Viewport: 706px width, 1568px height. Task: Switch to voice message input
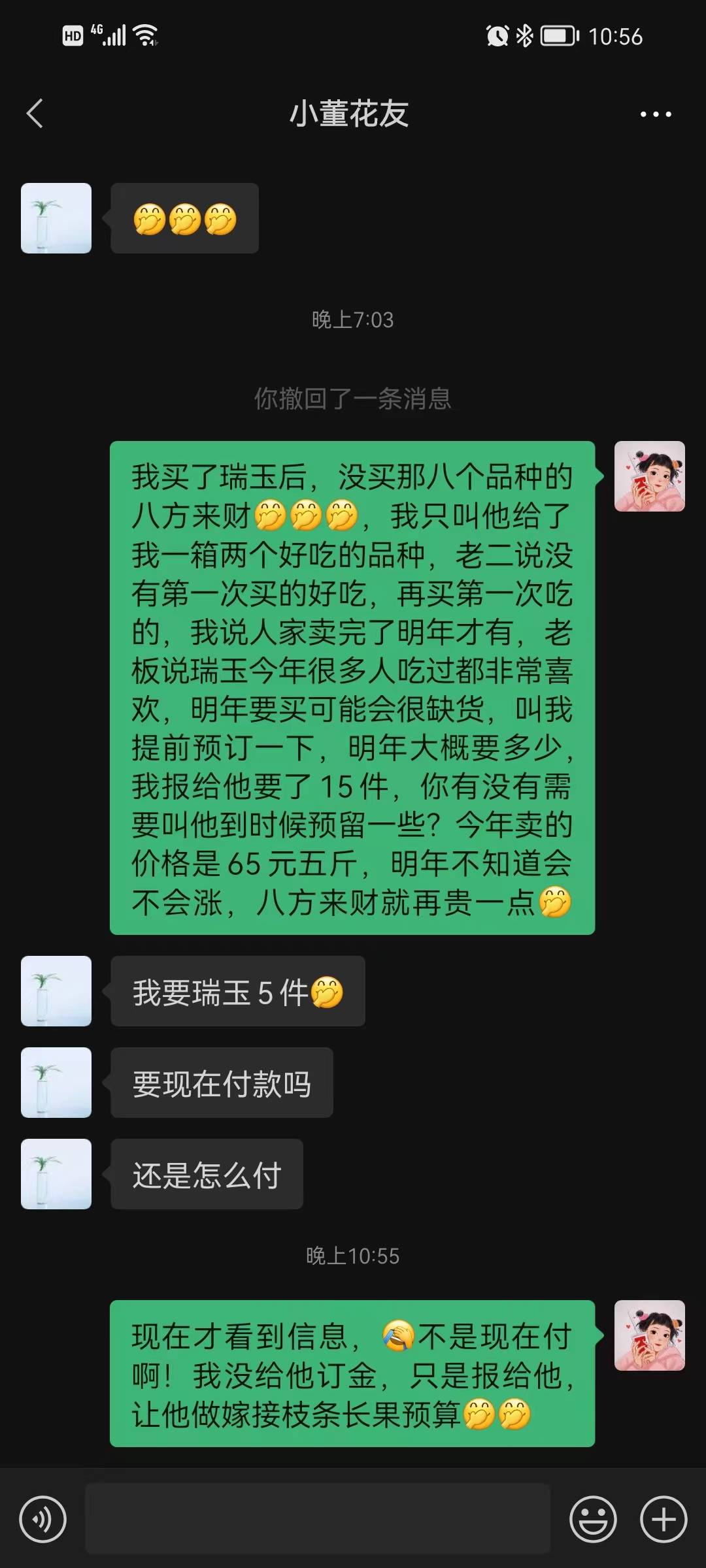click(43, 1519)
